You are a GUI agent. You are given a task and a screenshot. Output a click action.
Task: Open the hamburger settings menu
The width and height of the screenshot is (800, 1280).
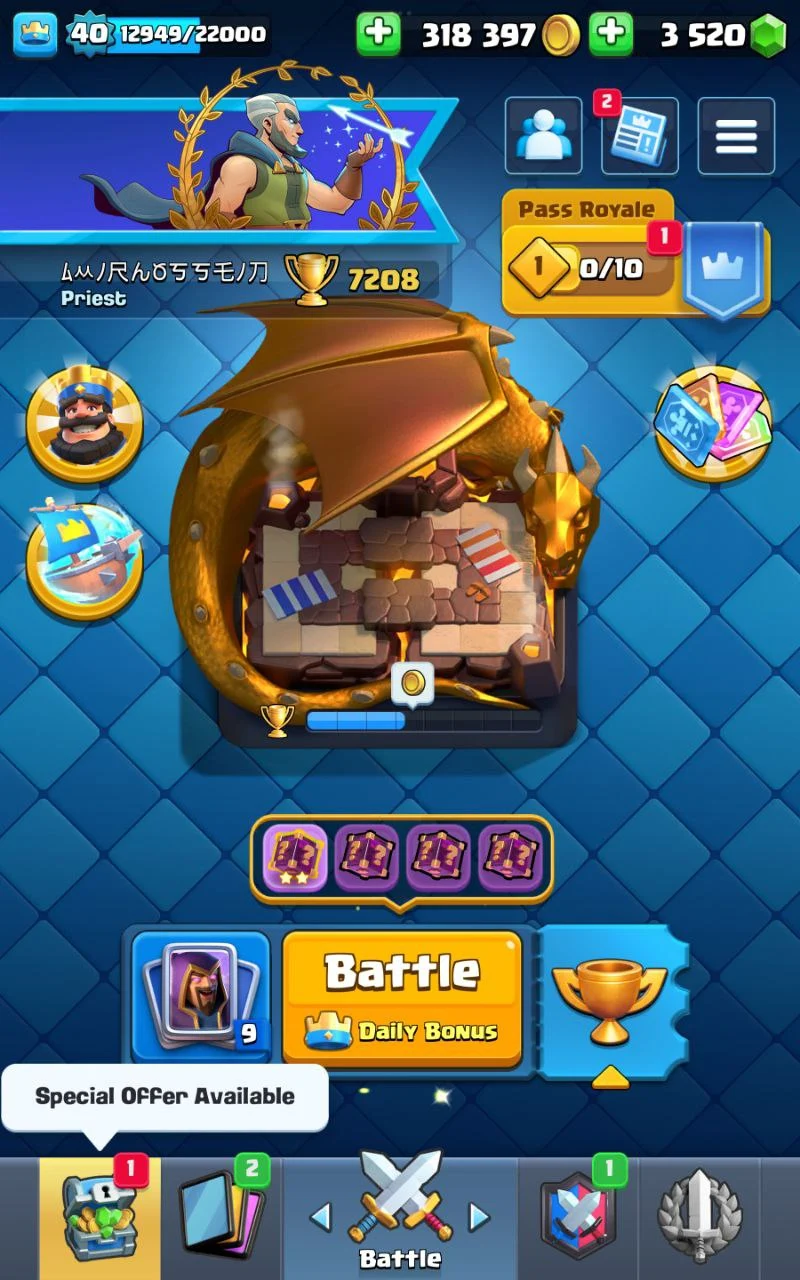click(x=736, y=136)
